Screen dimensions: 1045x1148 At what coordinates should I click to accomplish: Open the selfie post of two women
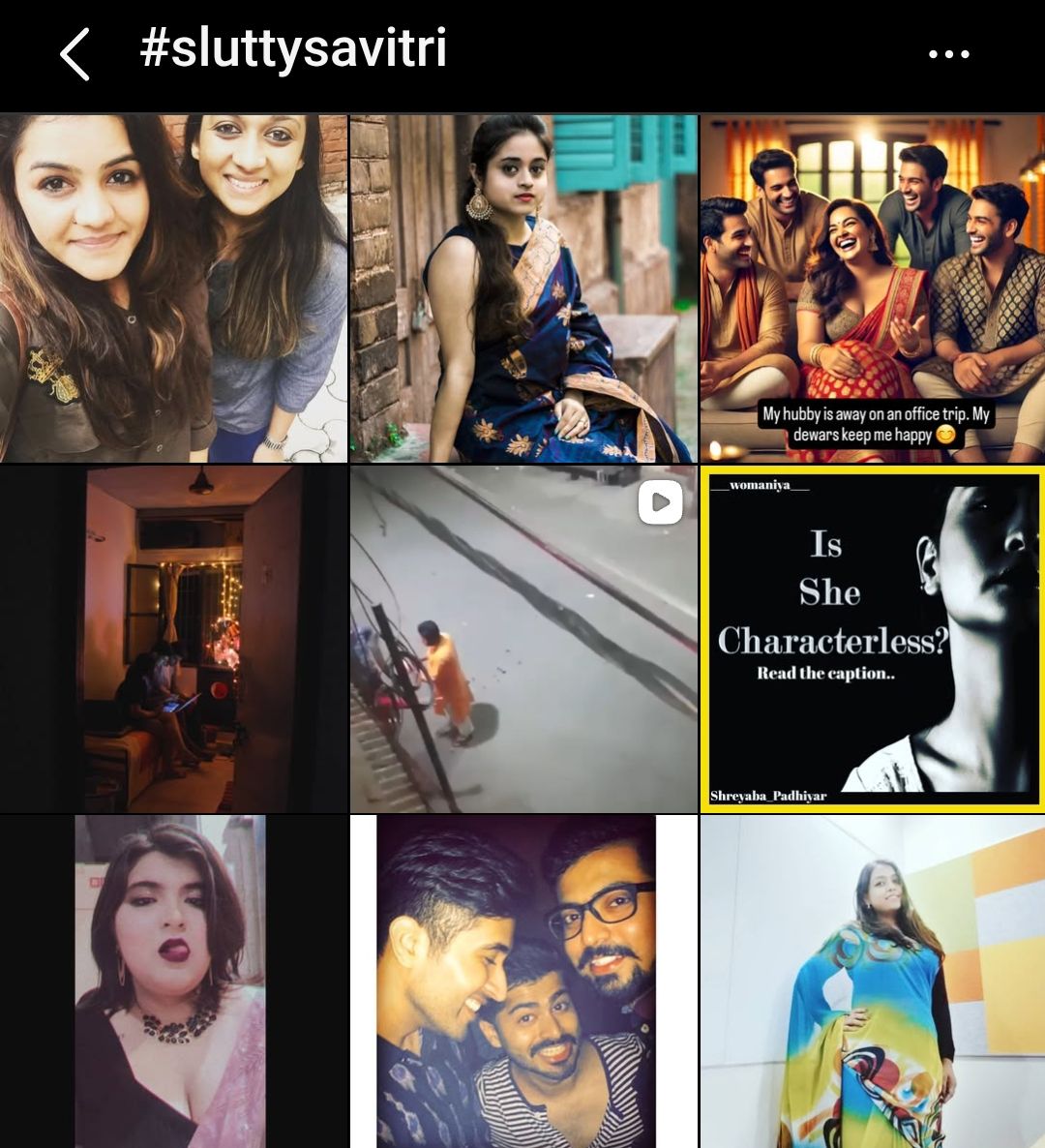(173, 287)
